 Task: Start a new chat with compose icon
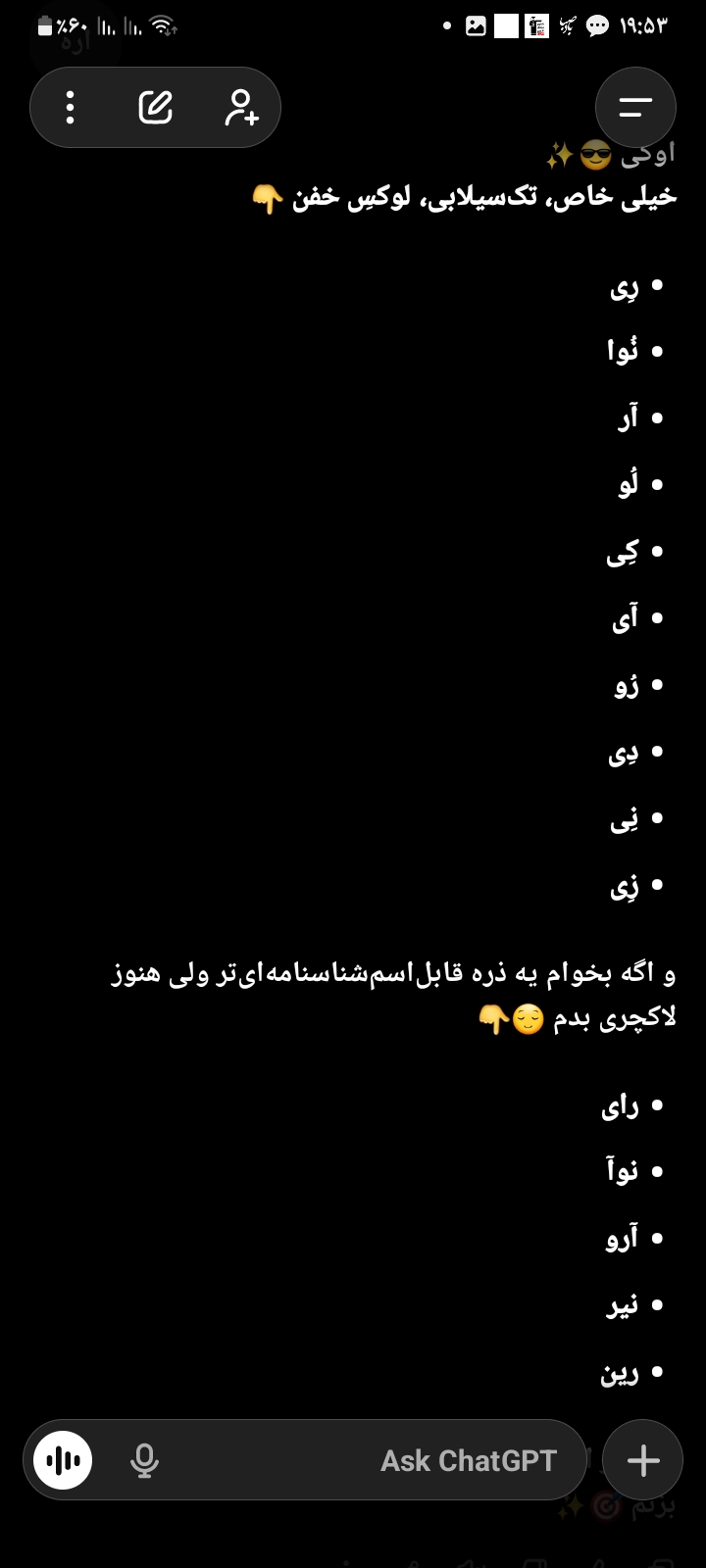156,108
